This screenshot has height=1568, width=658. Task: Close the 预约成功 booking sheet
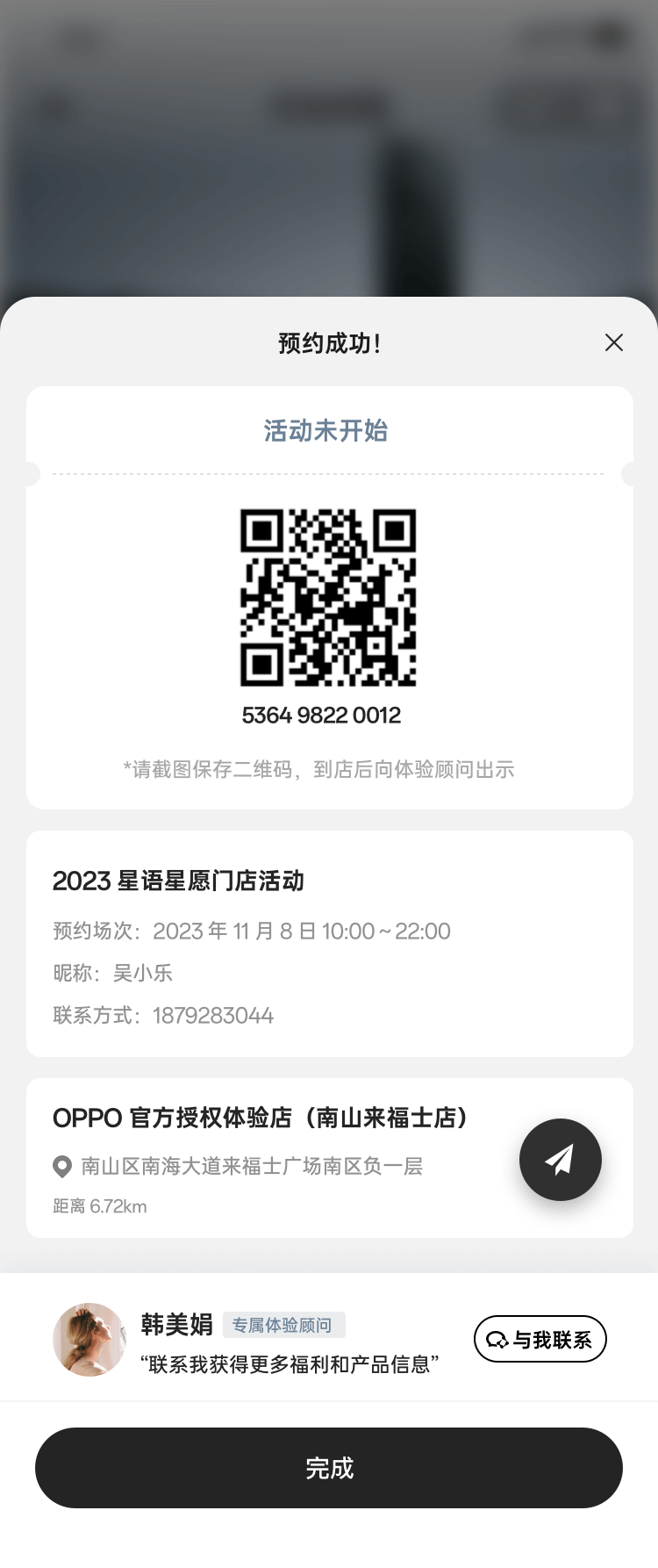pyautogui.click(x=614, y=342)
